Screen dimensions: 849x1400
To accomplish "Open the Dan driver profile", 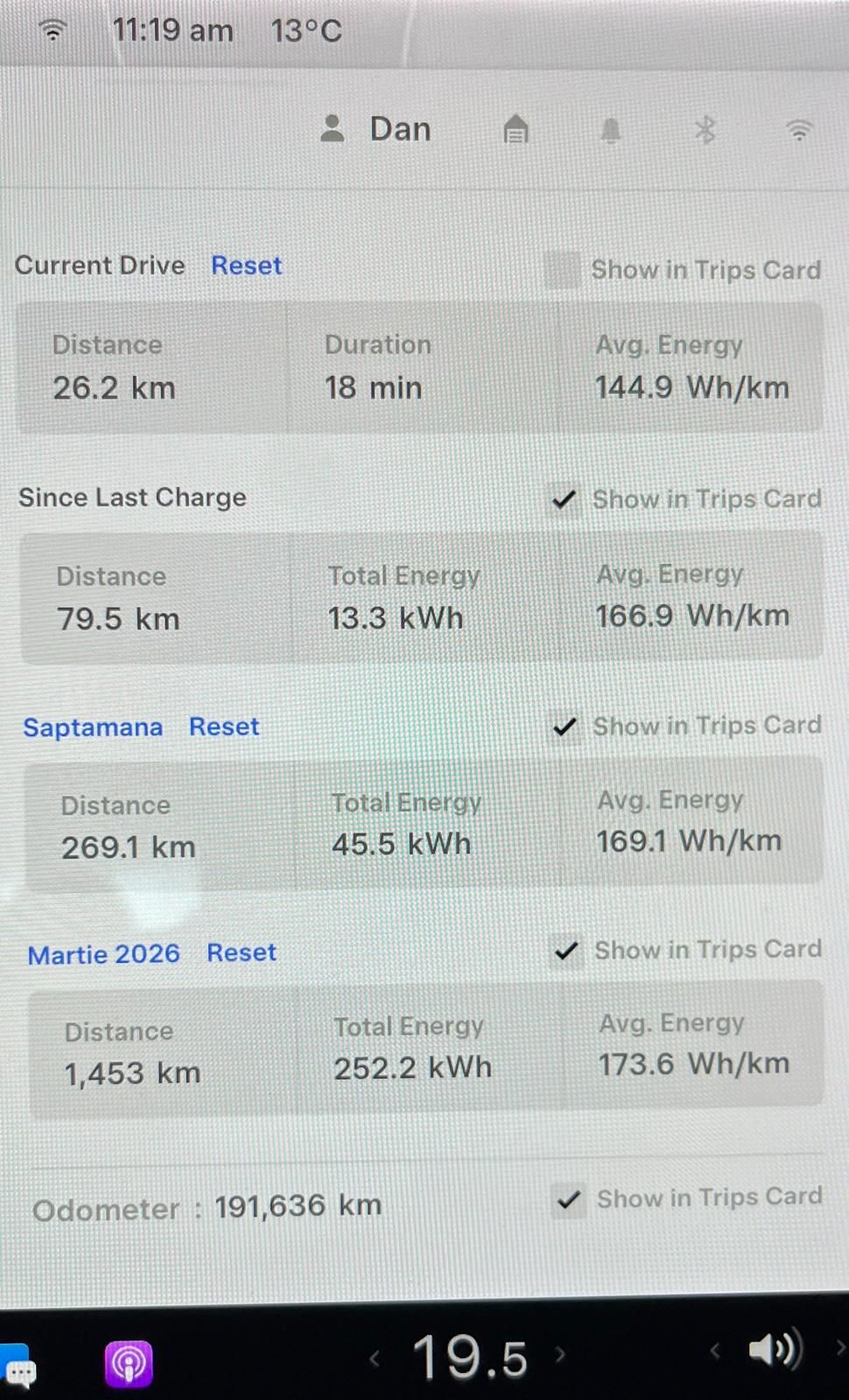I will click(376, 130).
